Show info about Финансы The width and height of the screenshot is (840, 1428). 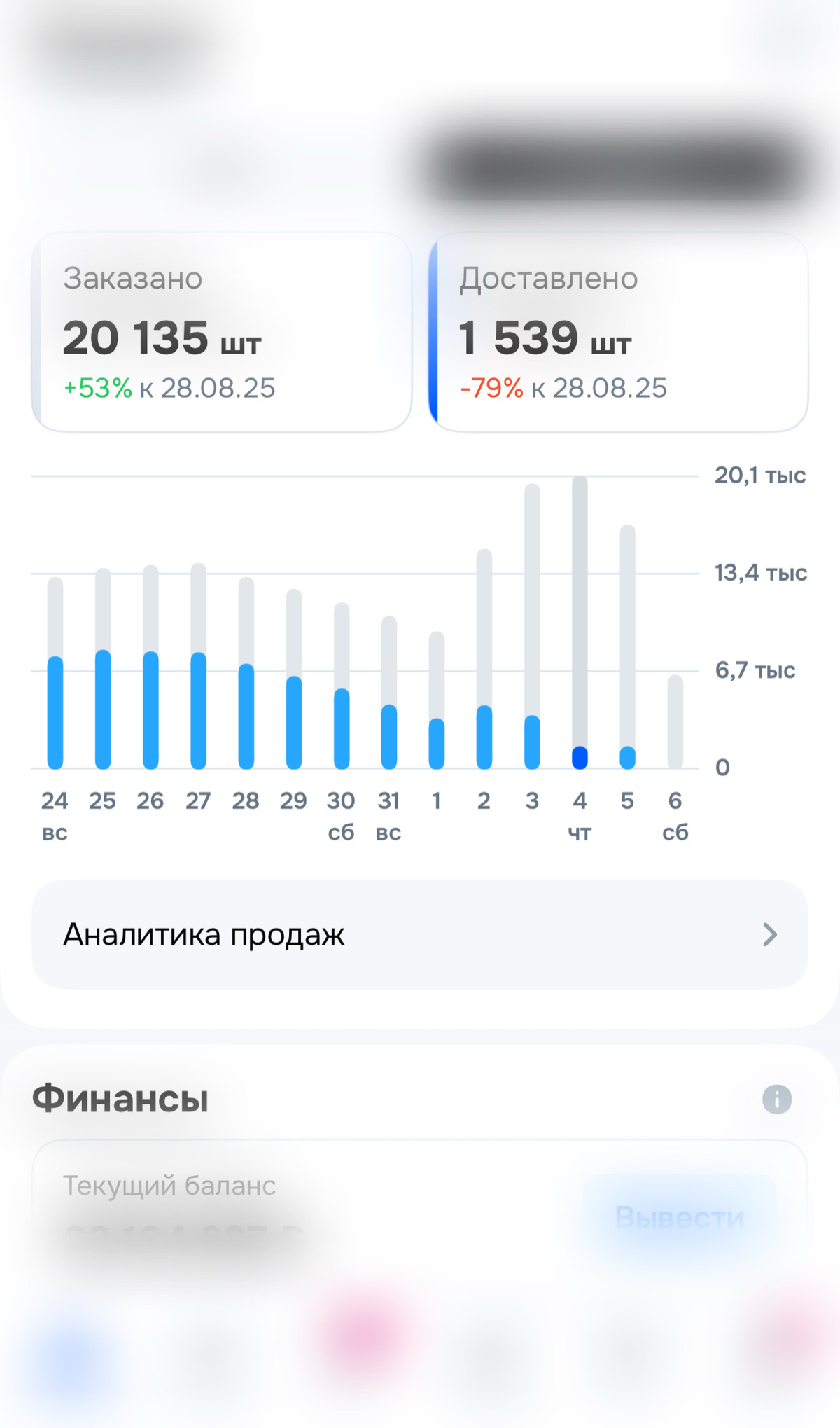[776, 1099]
